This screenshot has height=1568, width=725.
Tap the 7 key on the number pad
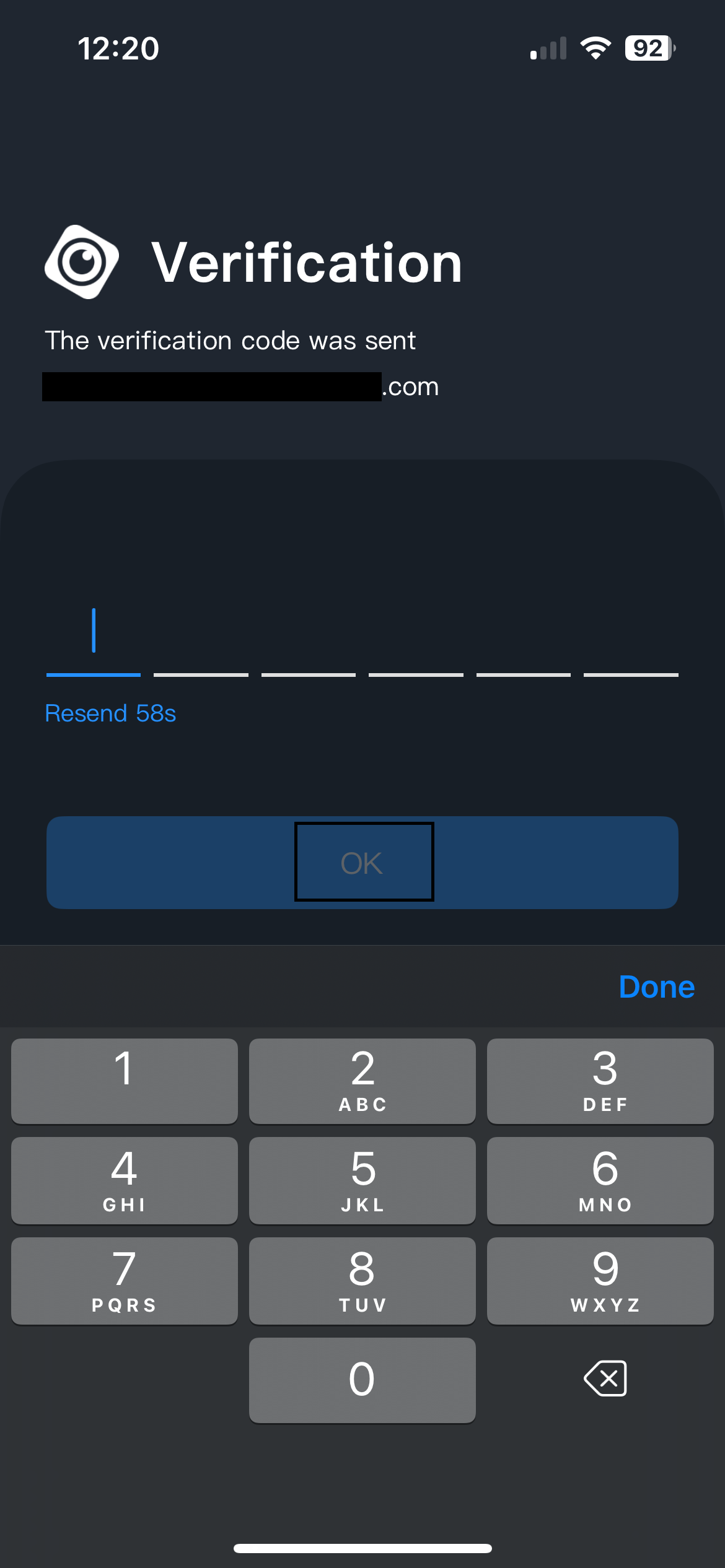coord(125,1281)
